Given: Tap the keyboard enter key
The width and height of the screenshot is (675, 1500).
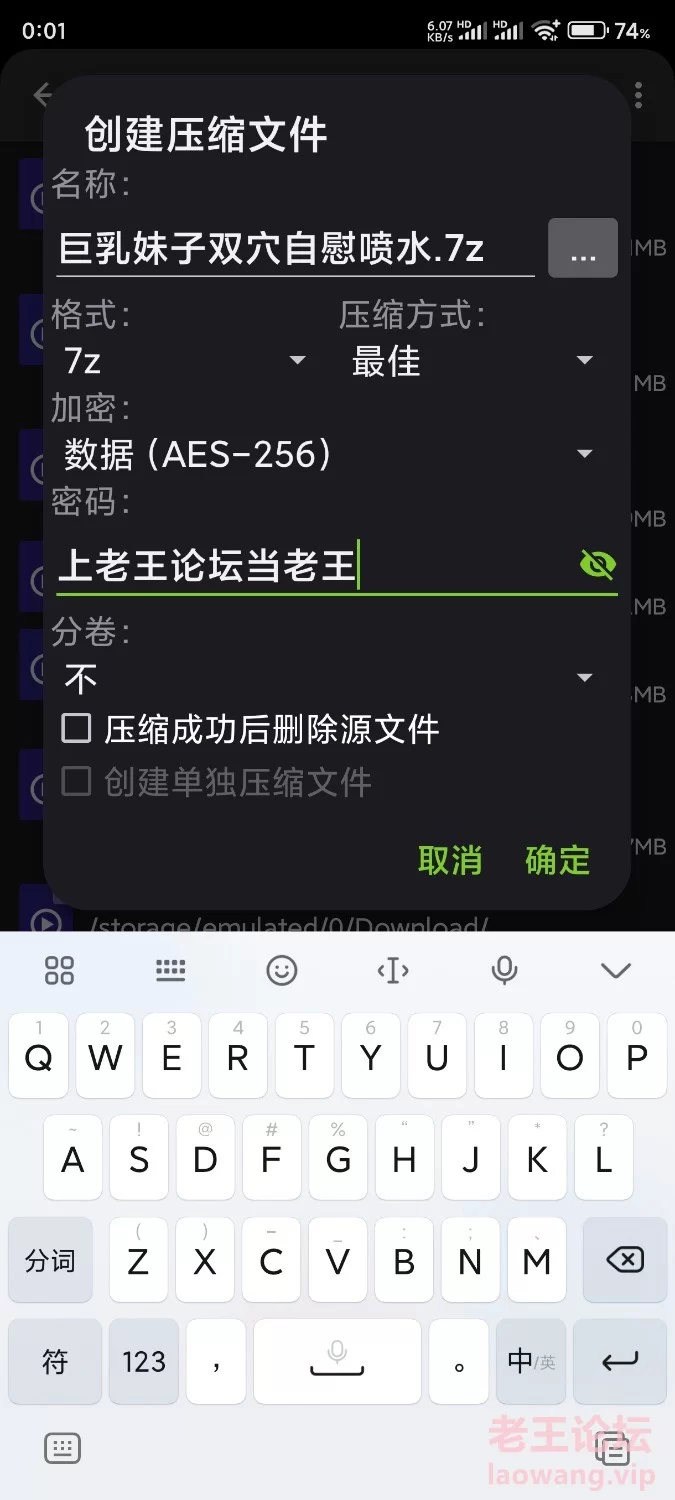Looking at the screenshot, I should point(620,1361).
